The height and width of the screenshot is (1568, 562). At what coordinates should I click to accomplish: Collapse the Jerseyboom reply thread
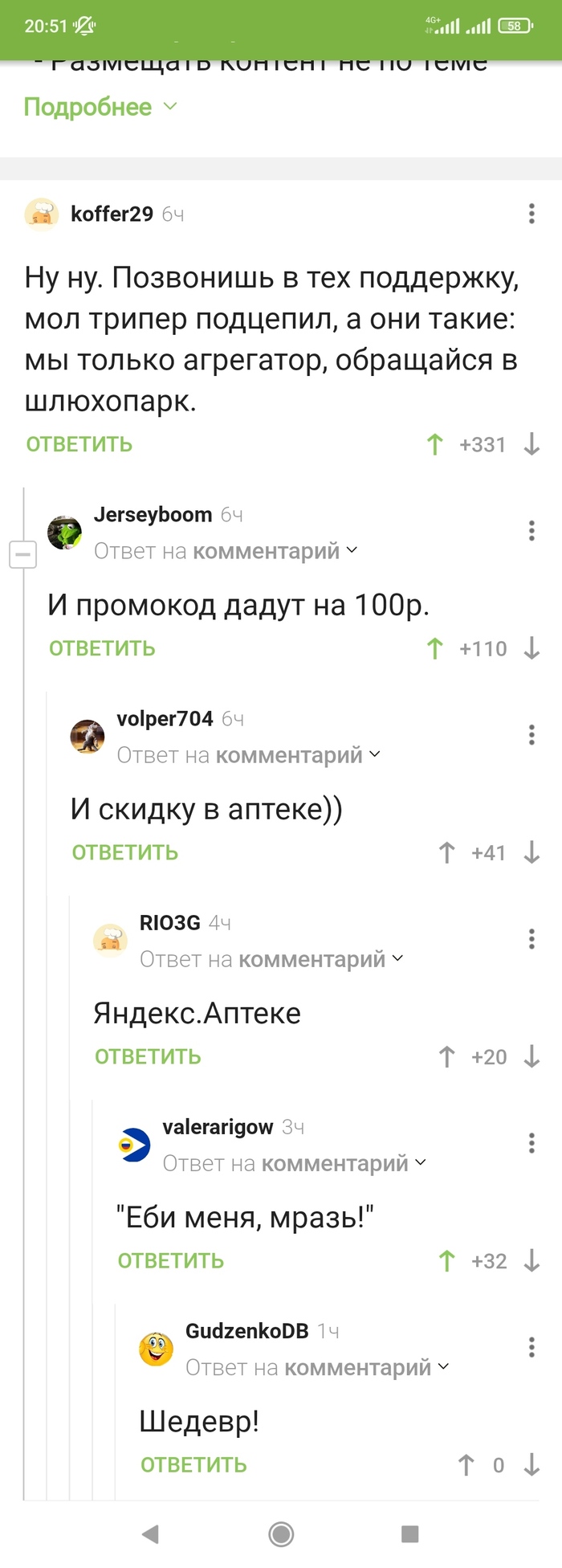pos(22,554)
